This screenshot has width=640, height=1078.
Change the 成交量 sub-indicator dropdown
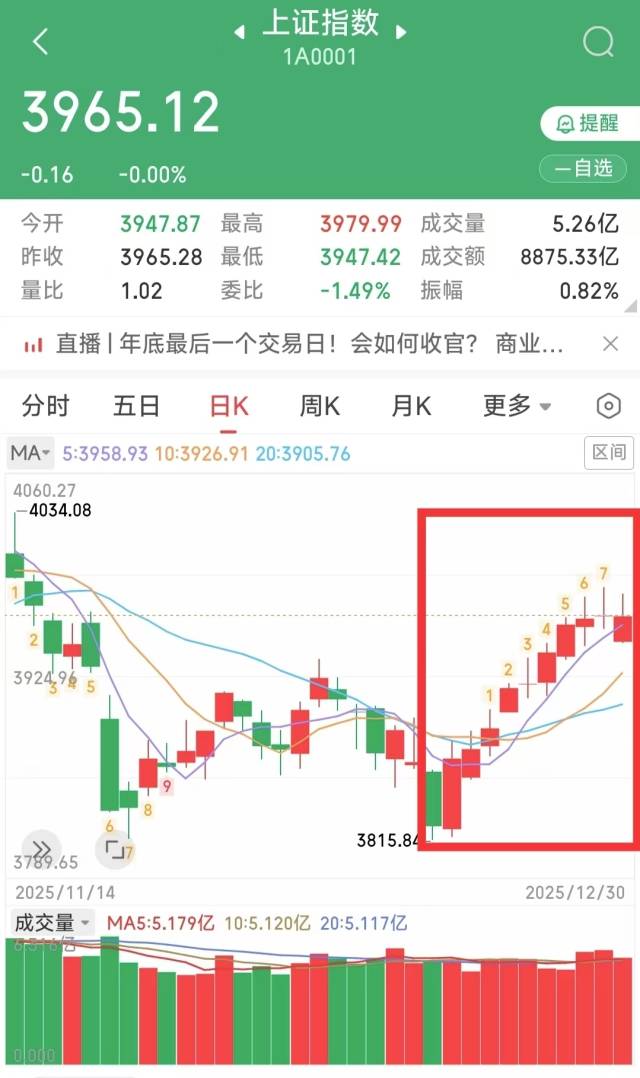pyautogui.click(x=51, y=923)
